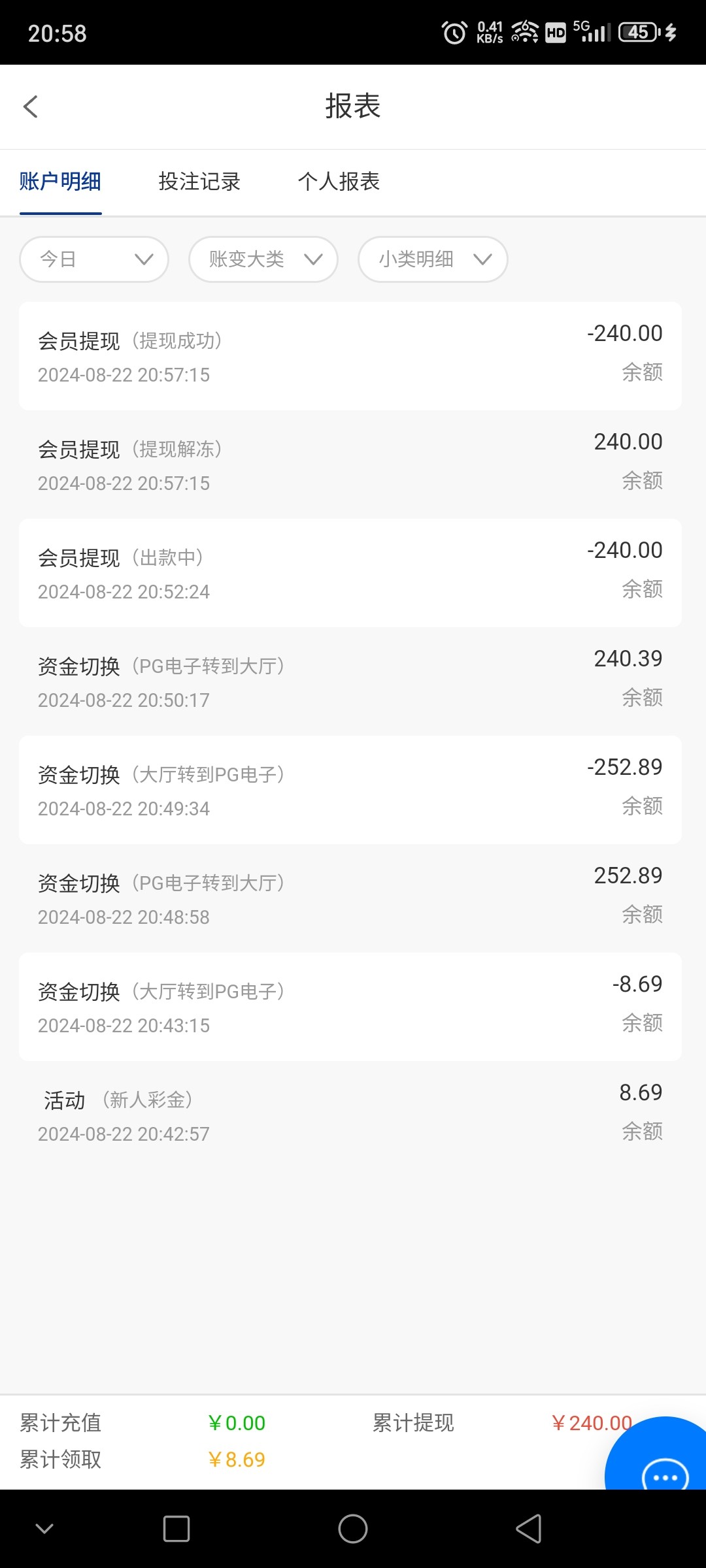This screenshot has height=1568, width=706.
Task: Expand the 今日 date dropdown
Action: (x=94, y=259)
